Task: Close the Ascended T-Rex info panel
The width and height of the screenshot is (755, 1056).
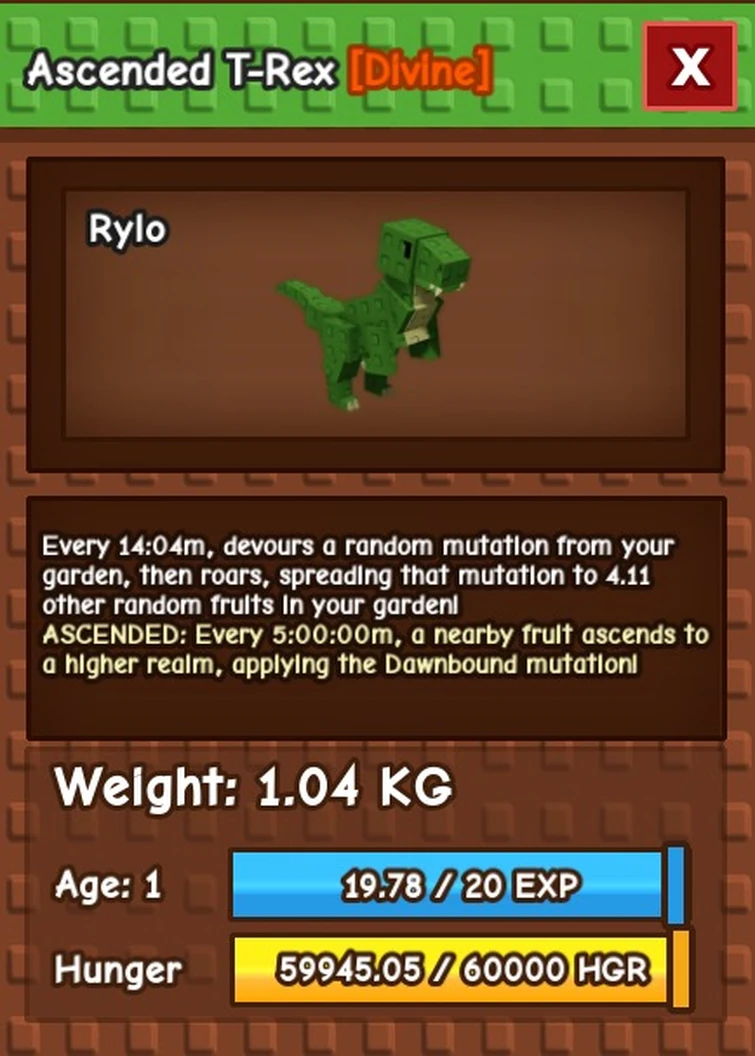Action: click(689, 67)
